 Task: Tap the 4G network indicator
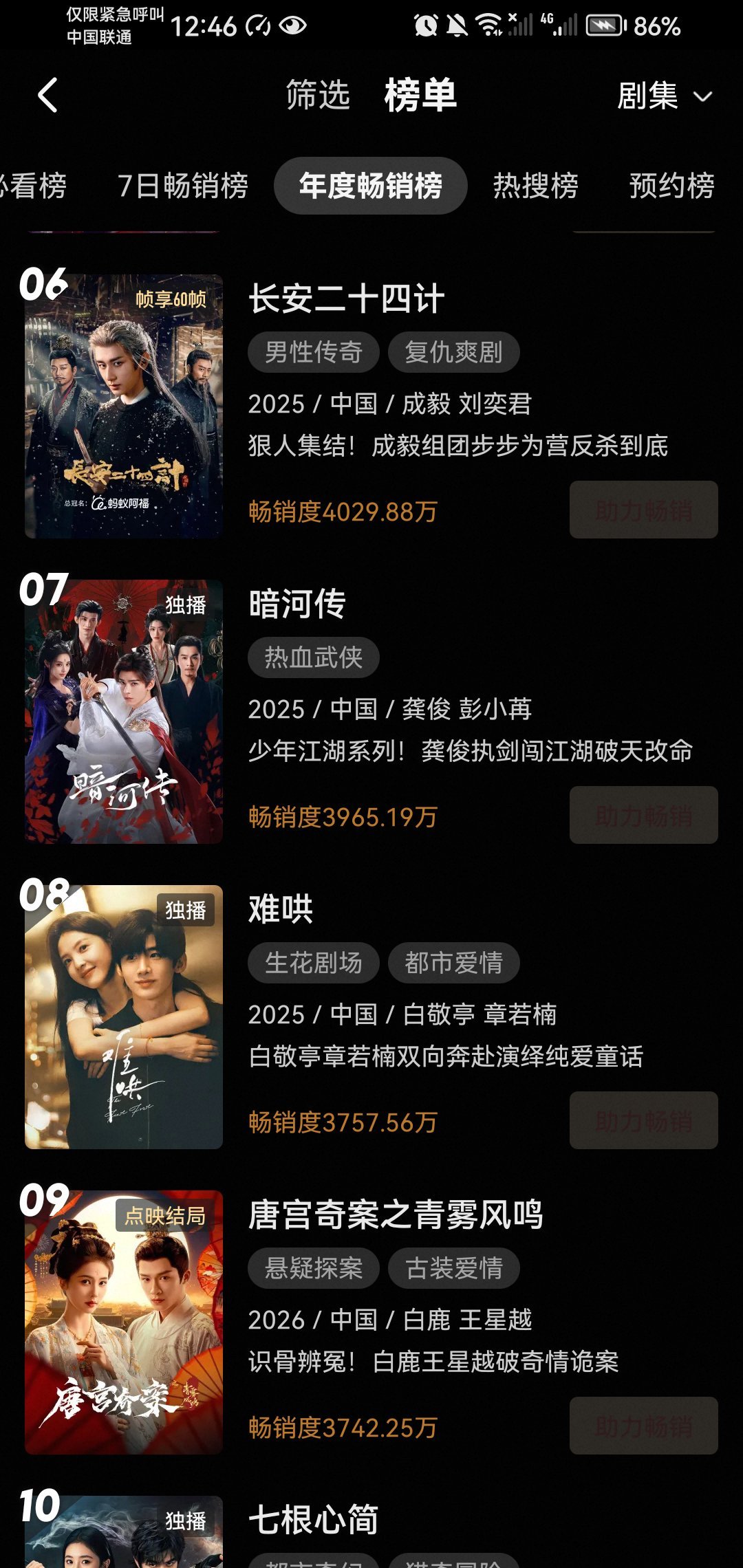tap(551, 23)
